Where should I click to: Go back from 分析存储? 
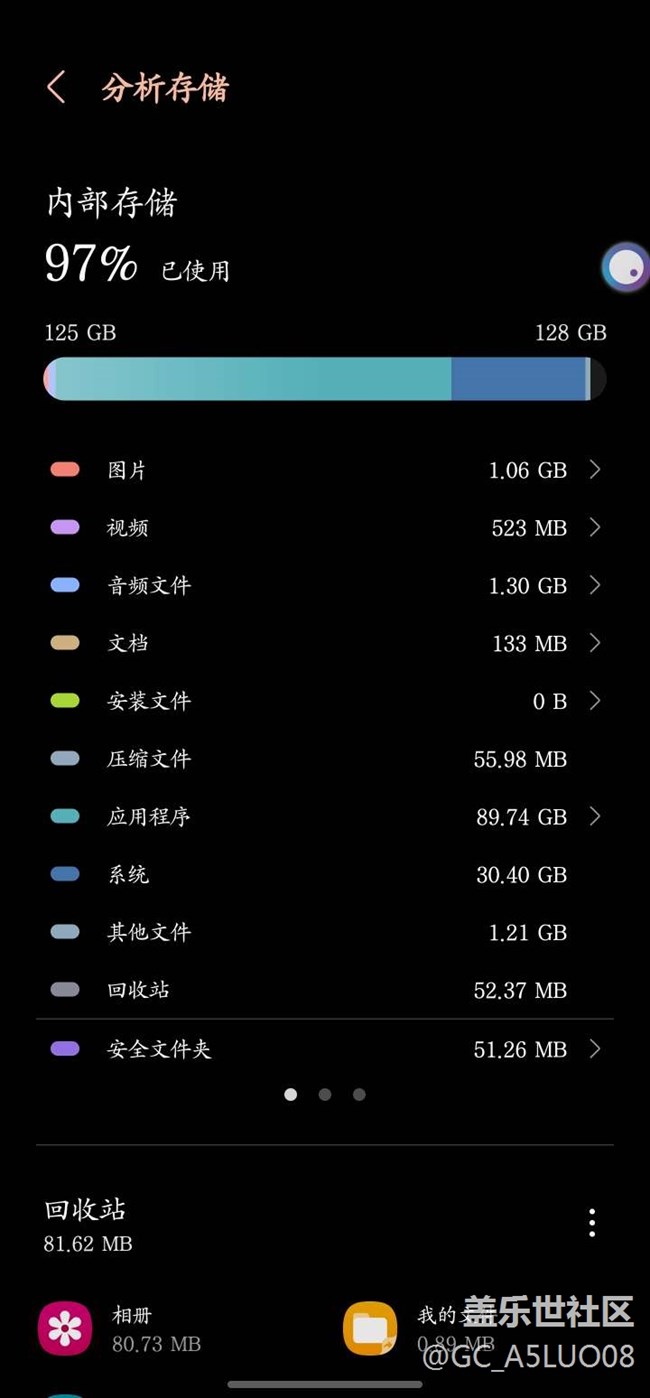(x=56, y=88)
